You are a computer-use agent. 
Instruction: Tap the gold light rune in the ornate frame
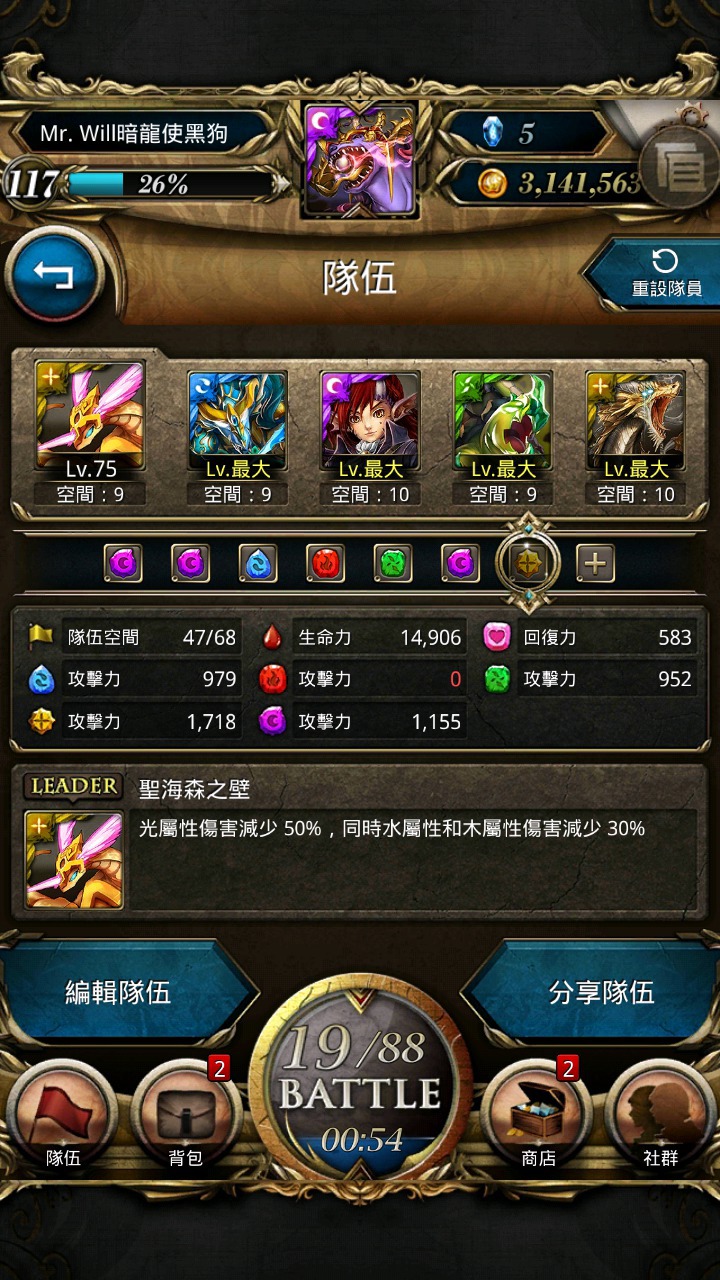(527, 564)
